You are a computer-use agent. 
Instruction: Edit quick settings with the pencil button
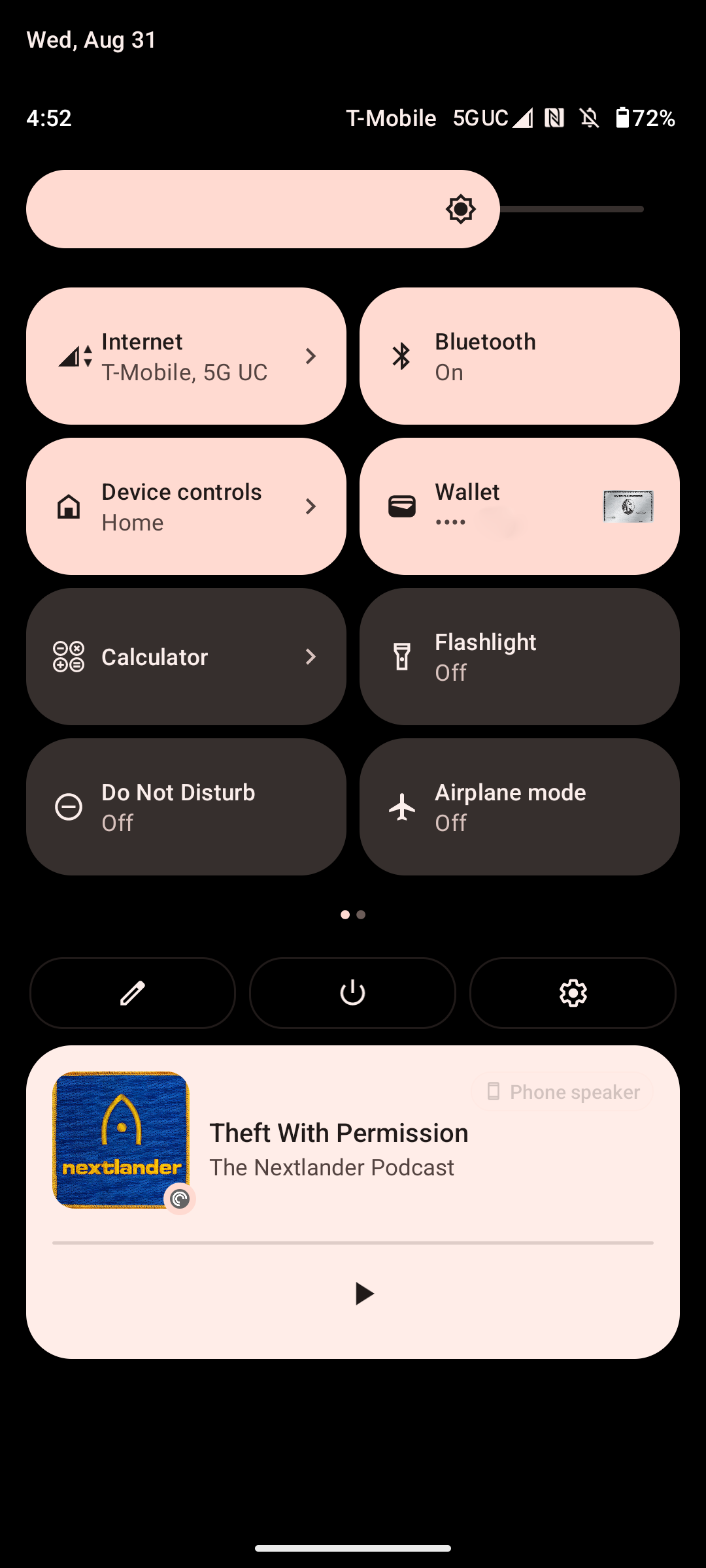[x=133, y=993]
